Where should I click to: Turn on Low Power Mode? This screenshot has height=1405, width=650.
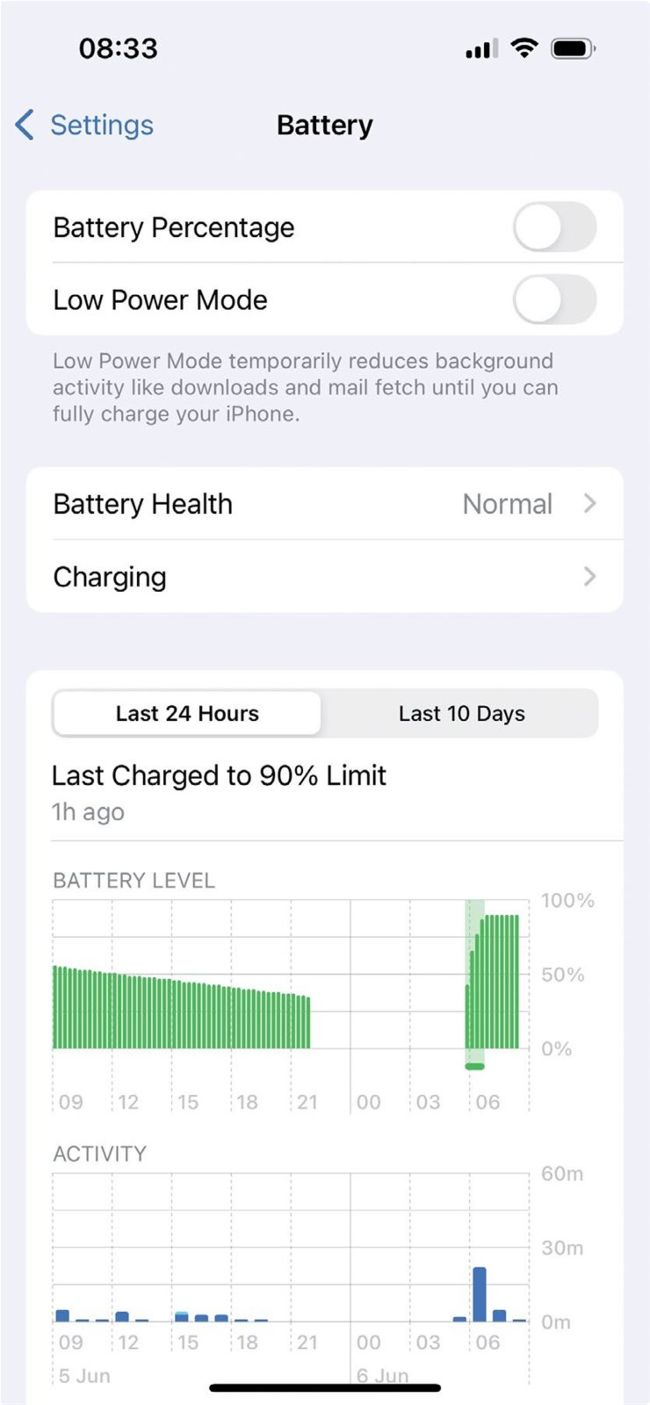pyautogui.click(x=554, y=300)
